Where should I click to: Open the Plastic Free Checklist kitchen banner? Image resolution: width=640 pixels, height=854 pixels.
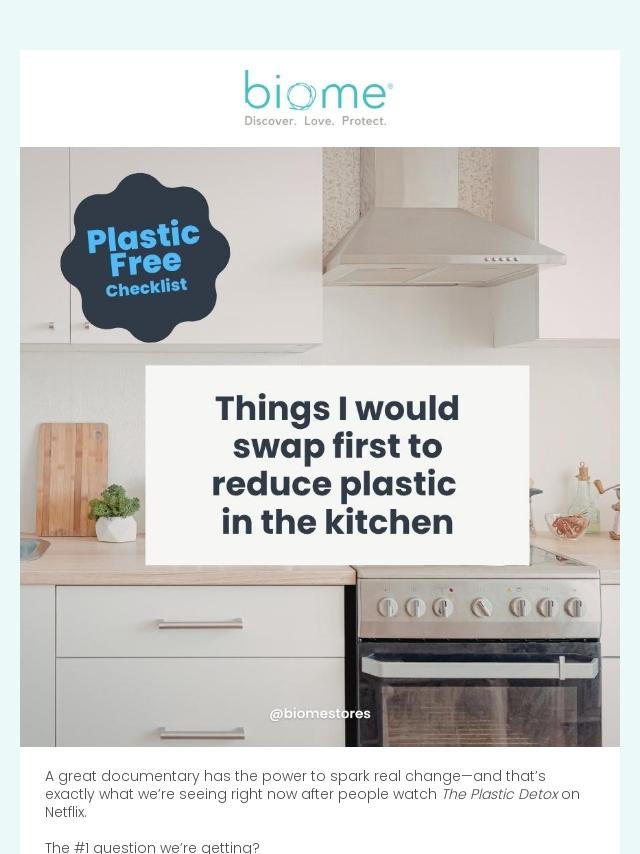click(320, 447)
